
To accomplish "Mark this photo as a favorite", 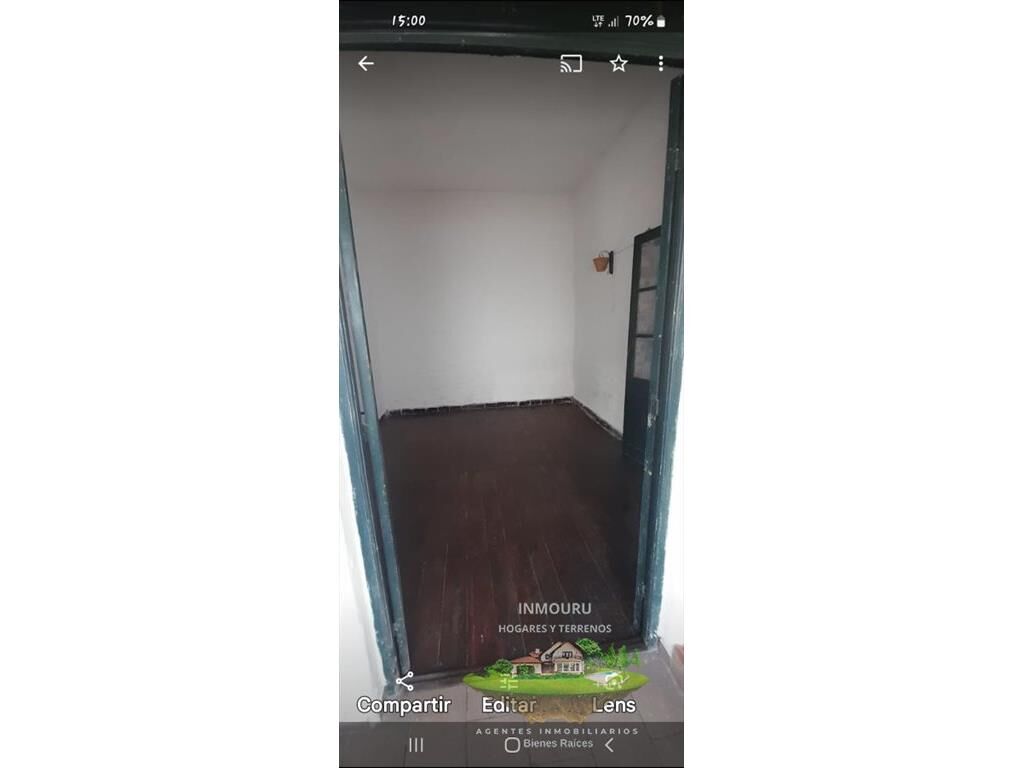I will (x=619, y=64).
